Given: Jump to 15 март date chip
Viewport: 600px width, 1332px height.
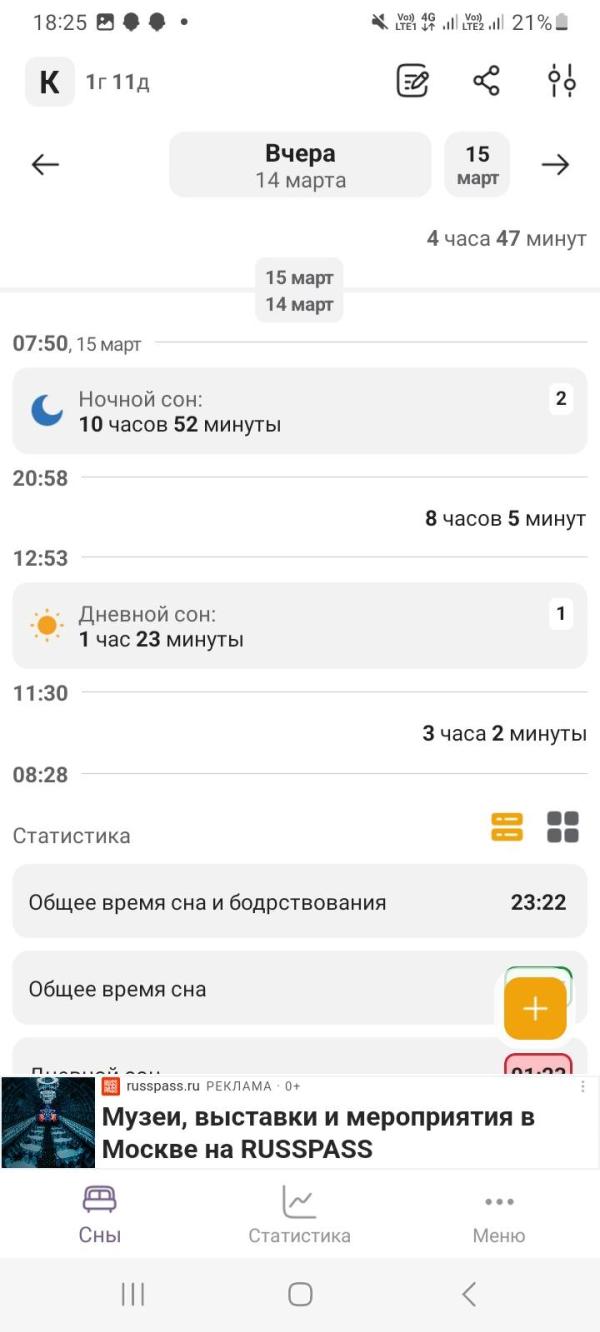Looking at the screenshot, I should coord(477,165).
